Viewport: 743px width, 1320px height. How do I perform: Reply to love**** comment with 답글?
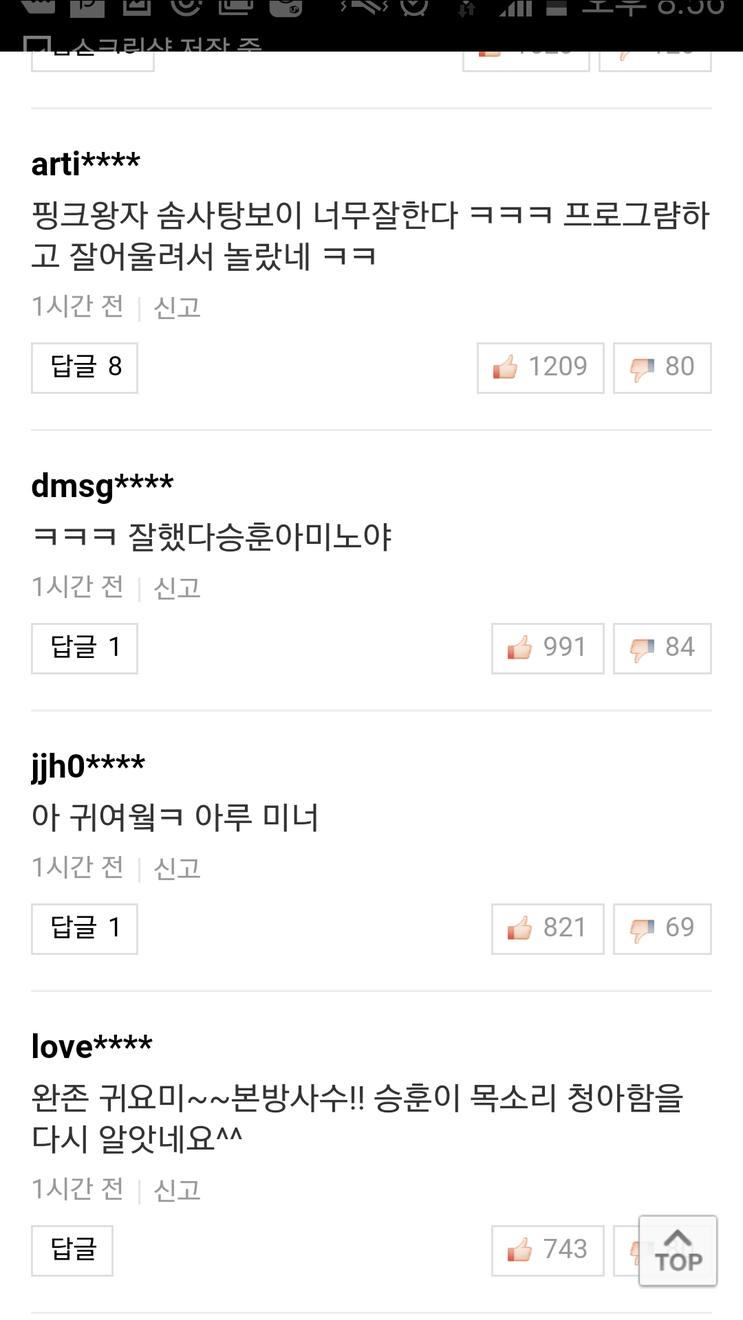[72, 1250]
